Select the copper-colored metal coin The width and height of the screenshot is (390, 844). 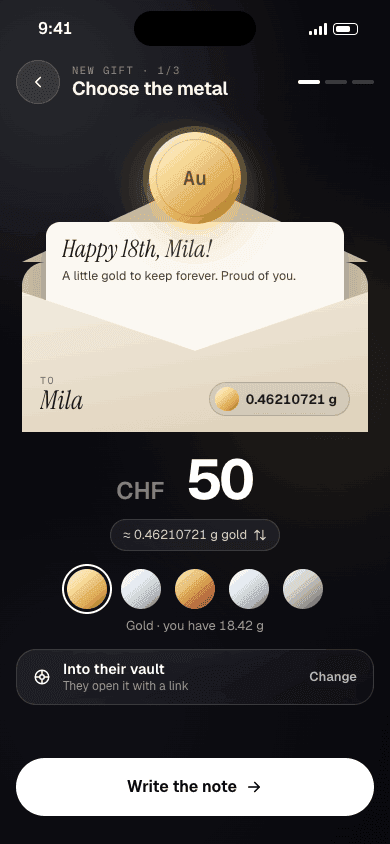[195, 589]
